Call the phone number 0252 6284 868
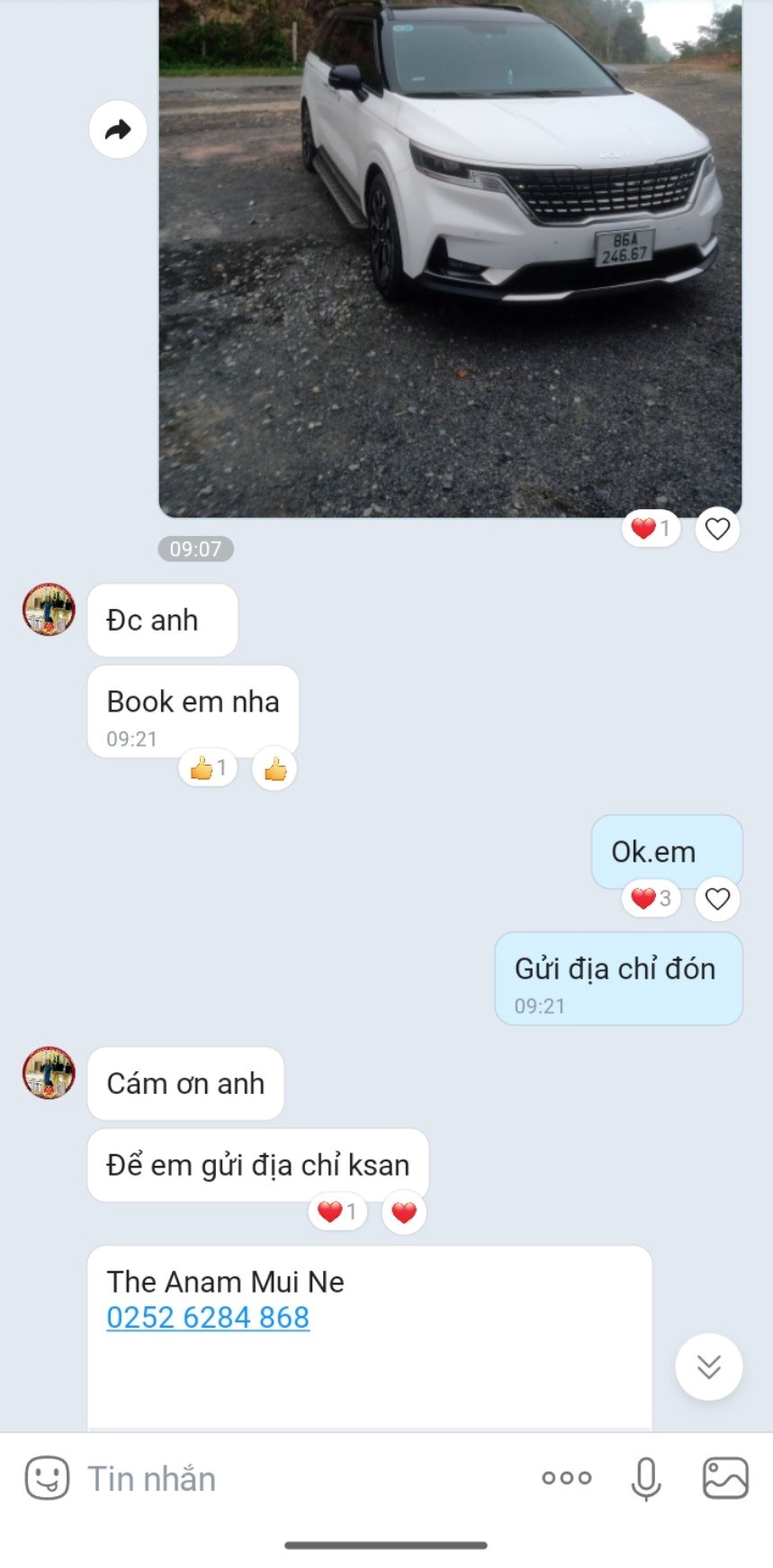The width and height of the screenshot is (773, 1568). pyautogui.click(x=208, y=1317)
